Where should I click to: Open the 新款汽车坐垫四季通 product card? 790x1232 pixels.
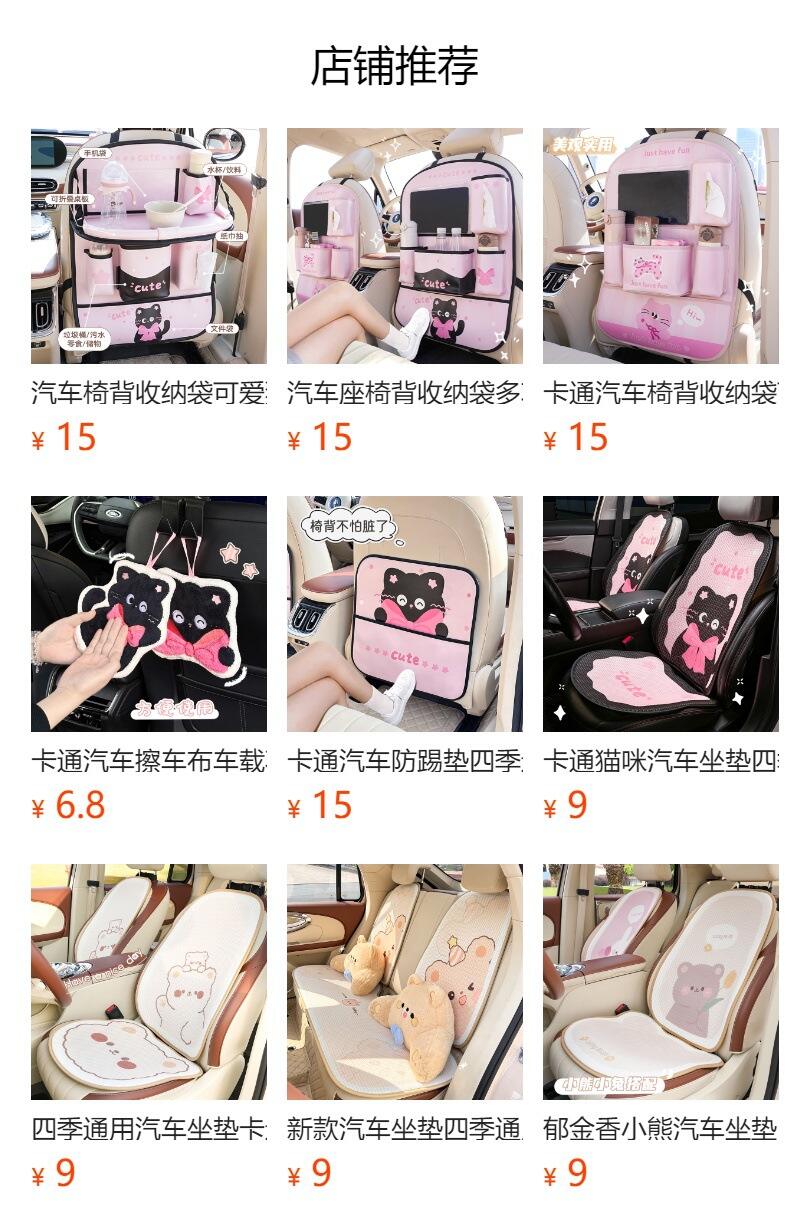tap(404, 982)
